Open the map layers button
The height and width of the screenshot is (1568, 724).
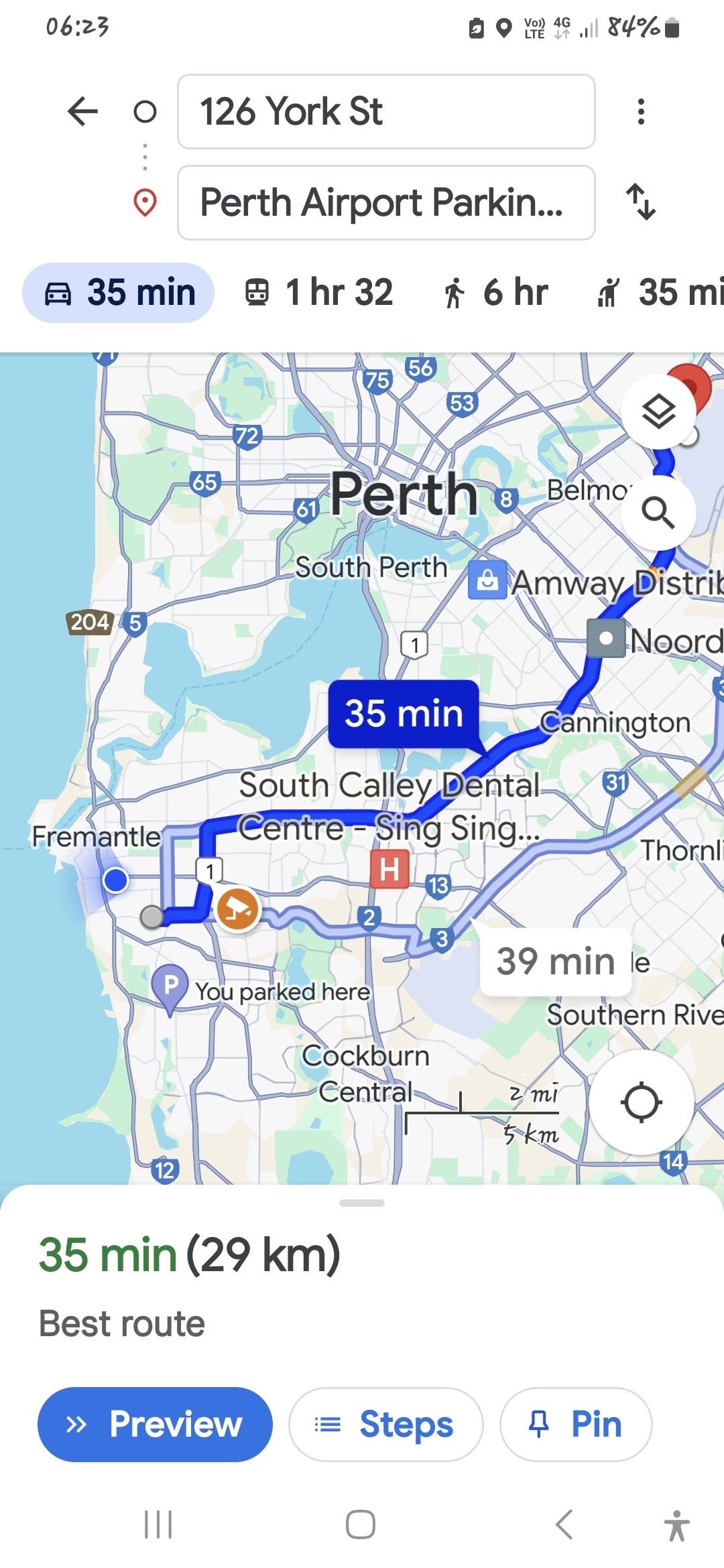click(659, 411)
